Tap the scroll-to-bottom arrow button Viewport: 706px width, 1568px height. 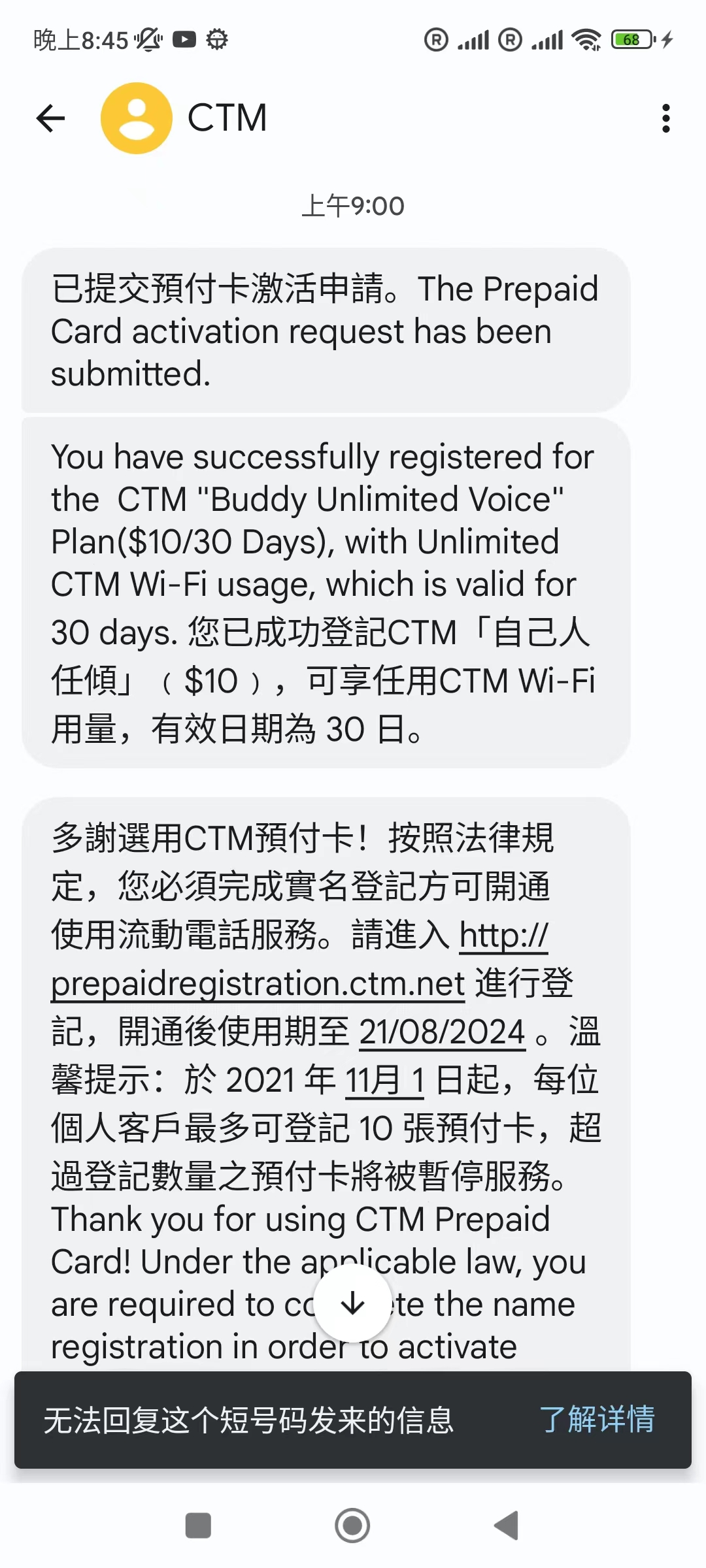tap(353, 1305)
